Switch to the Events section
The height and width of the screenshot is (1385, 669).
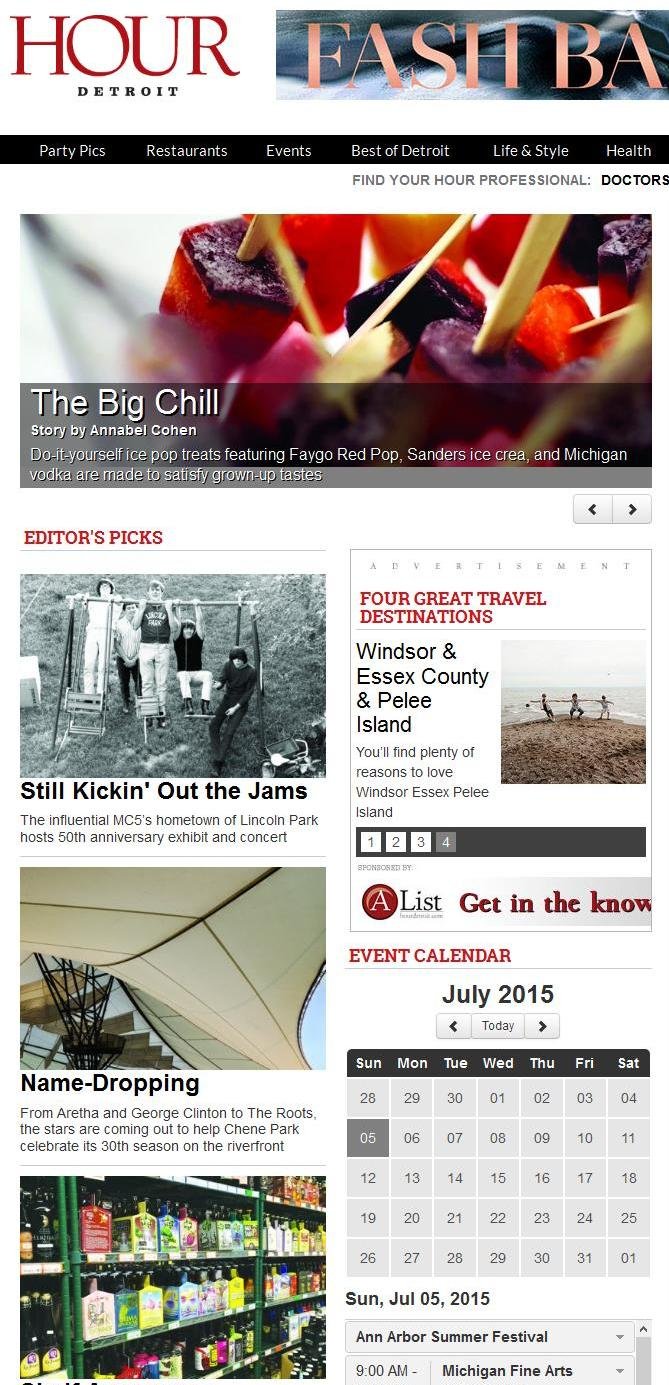pyautogui.click(x=288, y=151)
